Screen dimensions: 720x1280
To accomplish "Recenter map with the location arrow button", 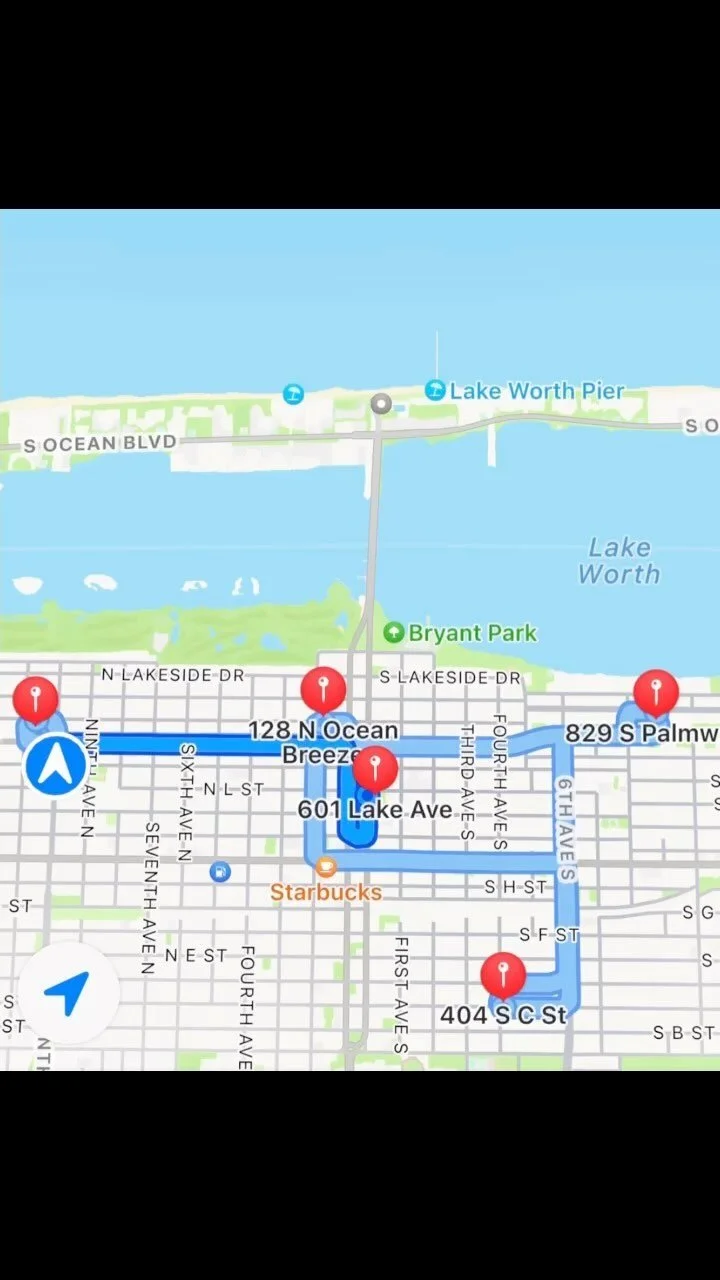I will (68, 993).
